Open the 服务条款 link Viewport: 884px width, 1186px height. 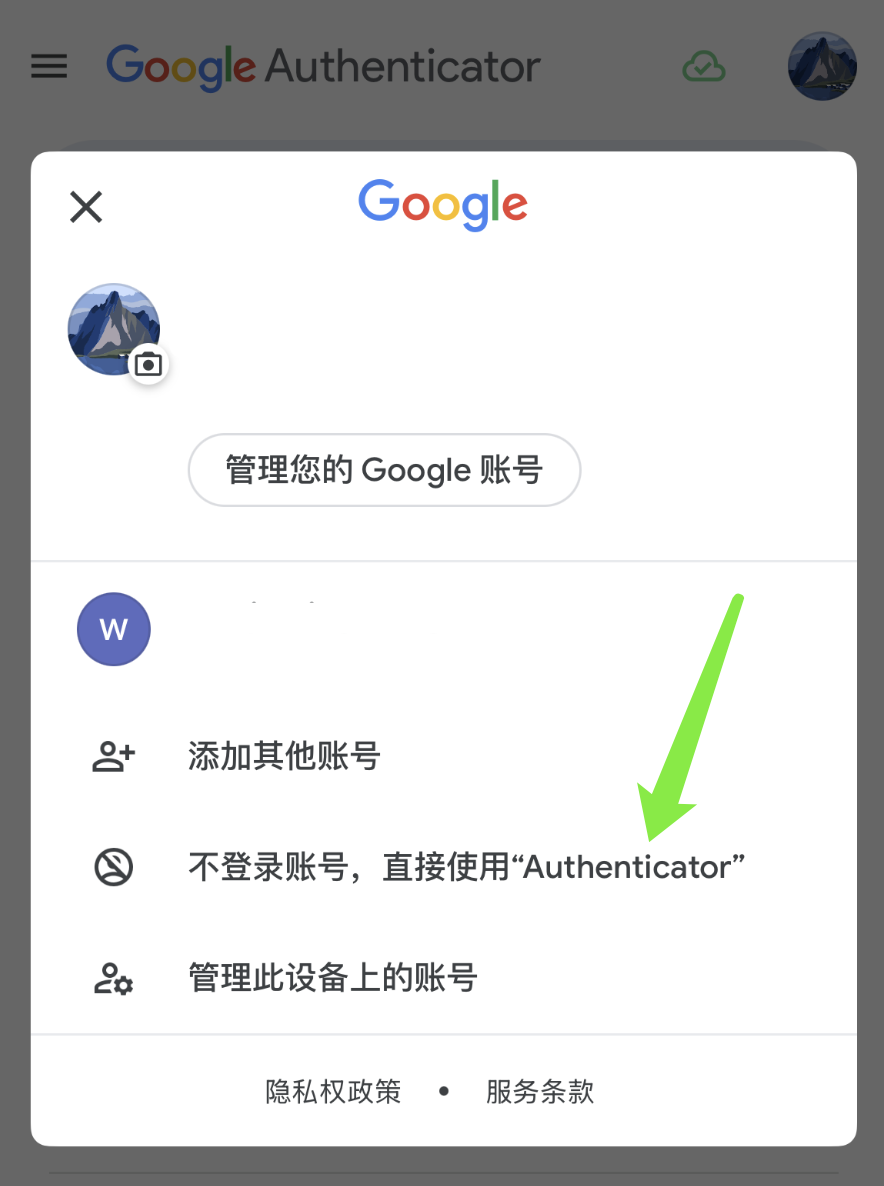(x=540, y=1092)
